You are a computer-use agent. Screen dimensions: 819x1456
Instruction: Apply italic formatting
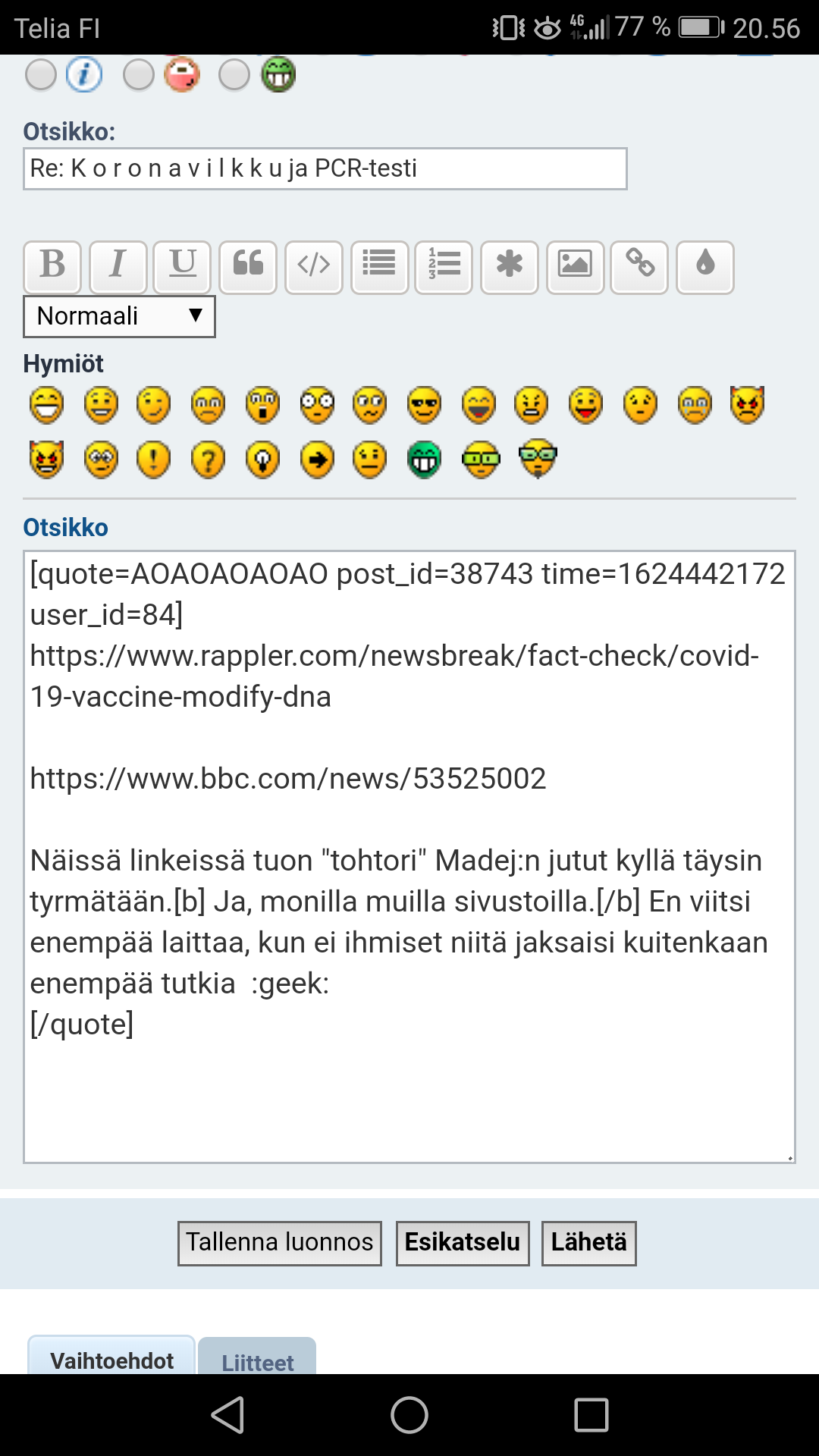tap(118, 267)
